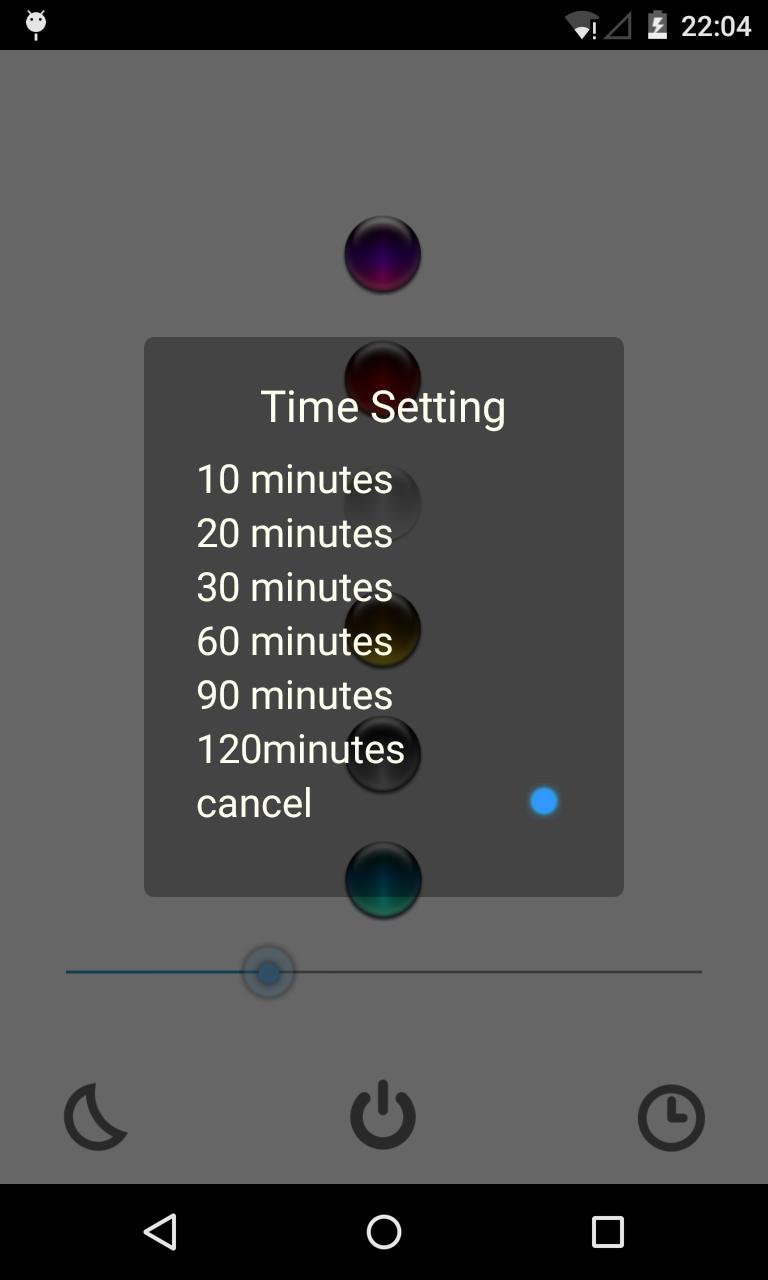The image size is (768, 1280).
Task: Tap the power icon at bottom center
Action: [x=383, y=1115]
